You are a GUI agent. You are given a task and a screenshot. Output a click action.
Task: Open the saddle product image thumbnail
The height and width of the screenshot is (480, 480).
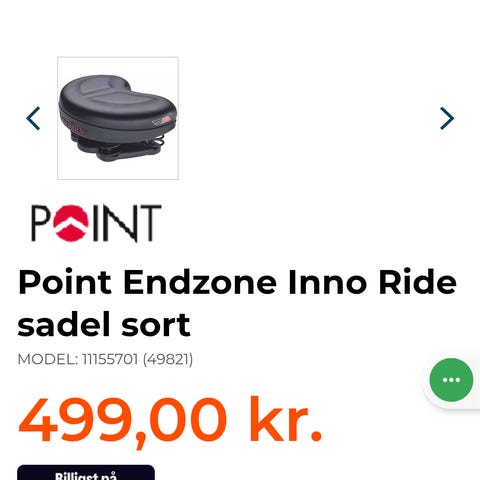tap(118, 118)
